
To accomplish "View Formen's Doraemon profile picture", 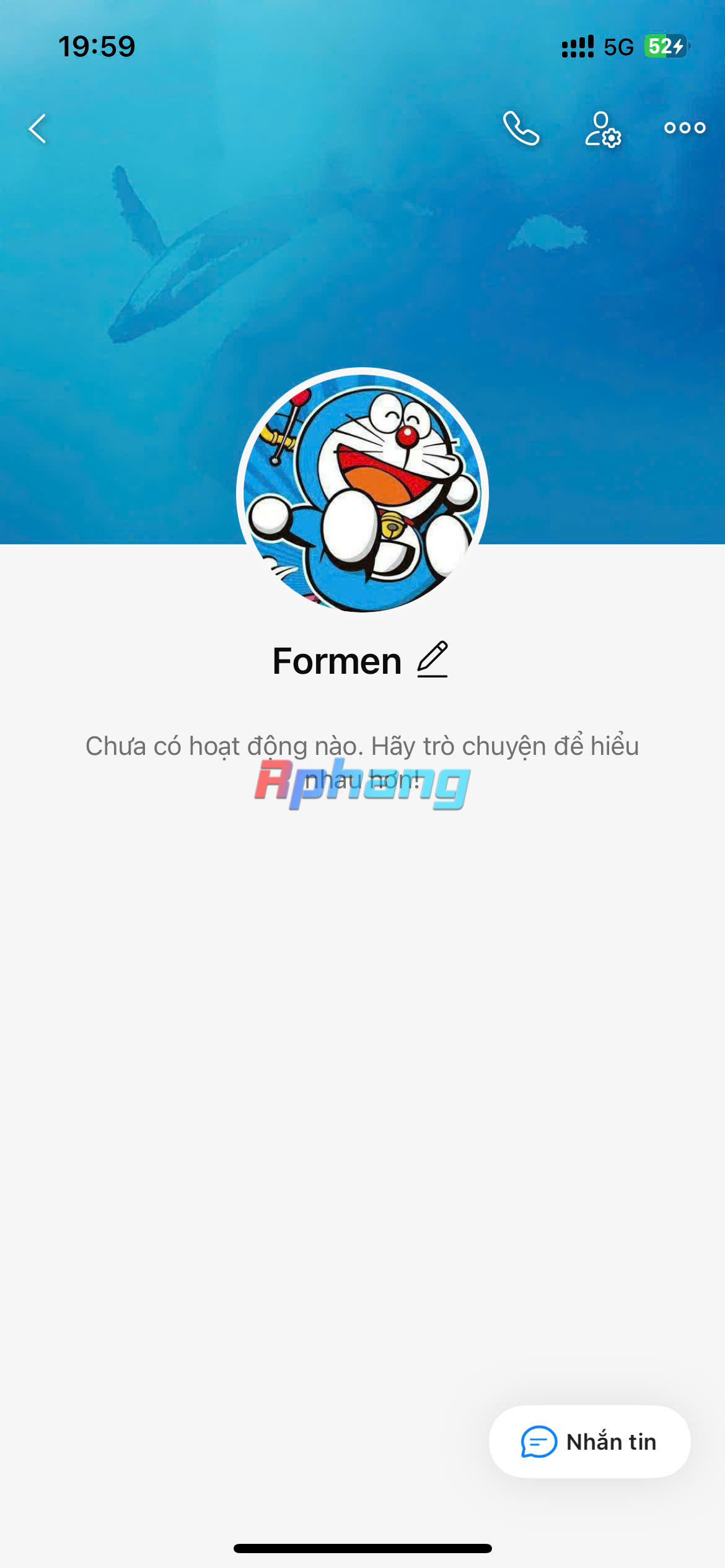I will pos(362,493).
